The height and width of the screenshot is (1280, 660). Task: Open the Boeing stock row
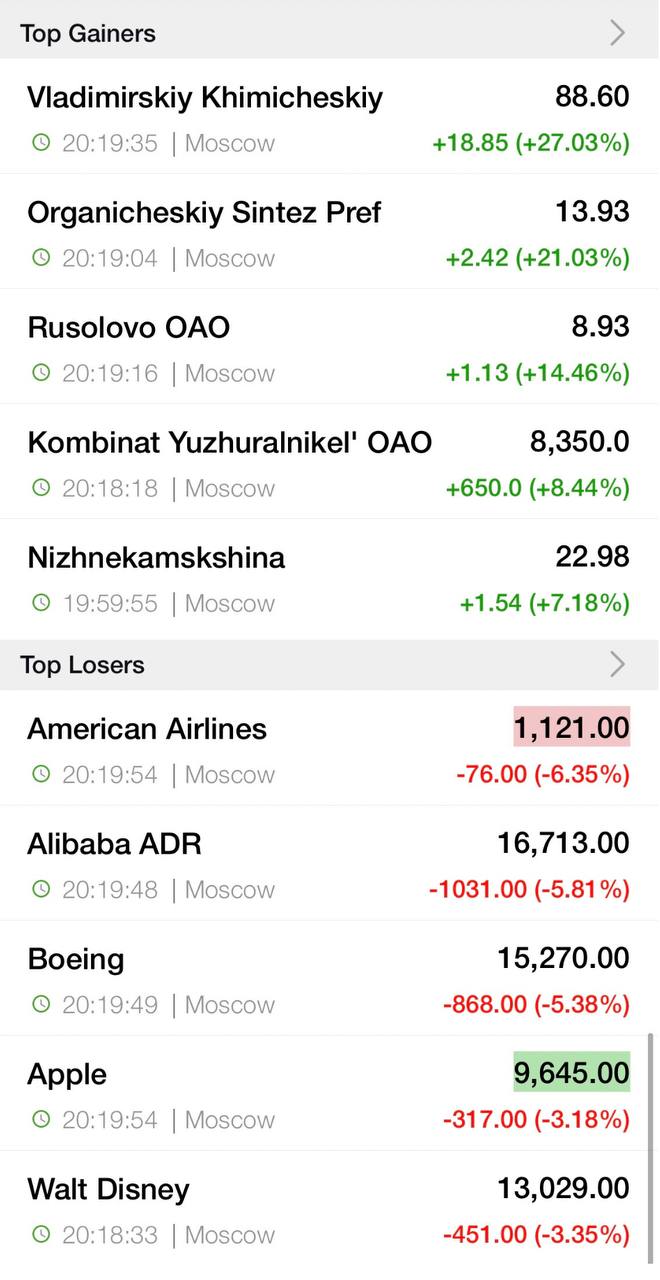330,978
